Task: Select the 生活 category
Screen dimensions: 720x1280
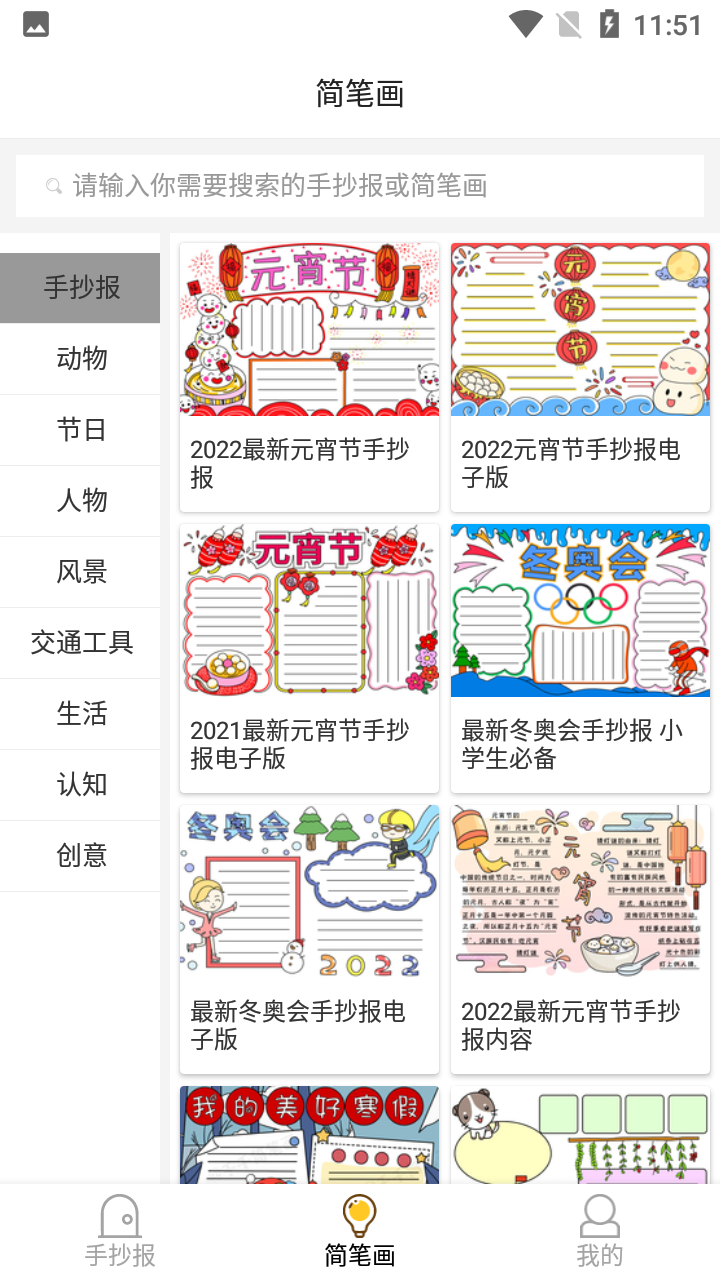Action: [x=80, y=714]
